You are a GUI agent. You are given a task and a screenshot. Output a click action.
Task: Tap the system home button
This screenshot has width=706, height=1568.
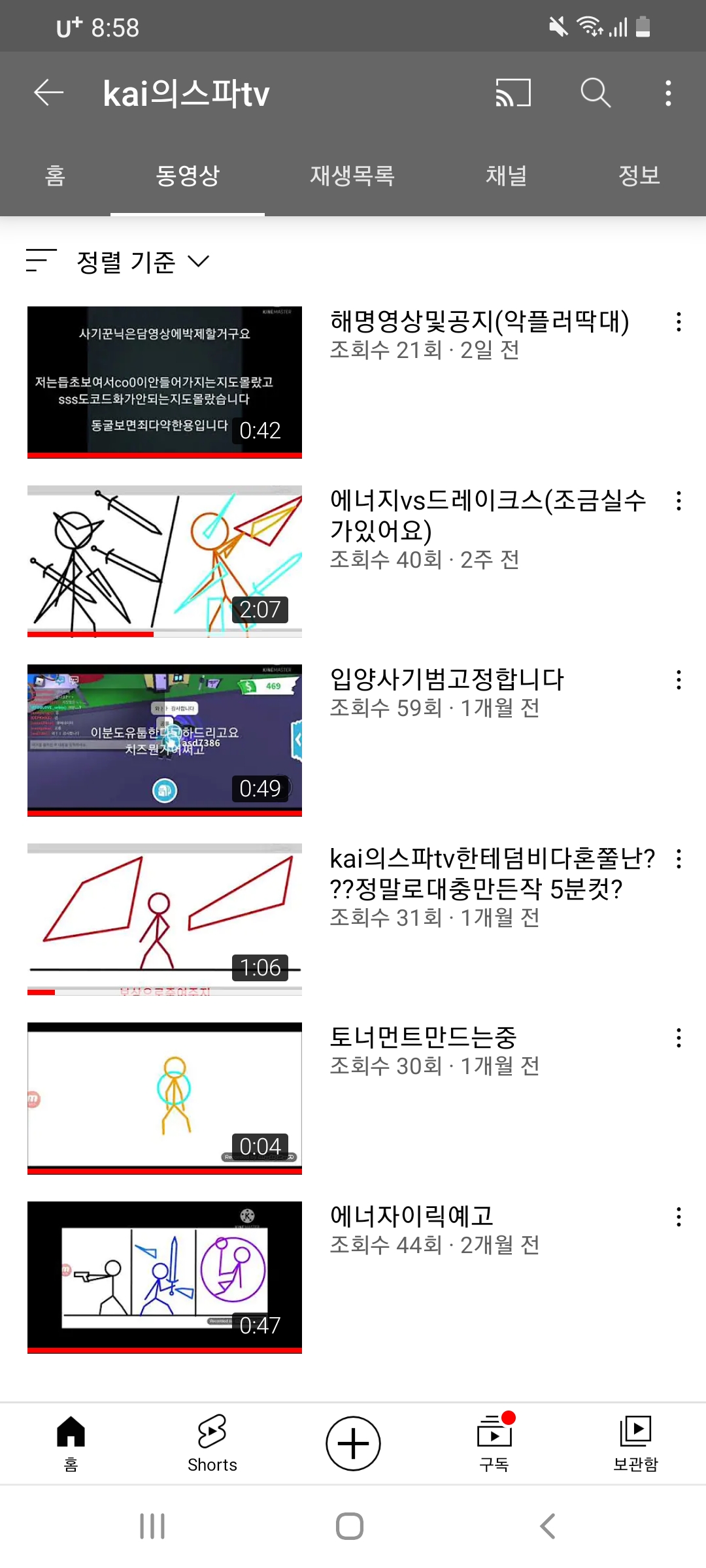click(350, 1527)
